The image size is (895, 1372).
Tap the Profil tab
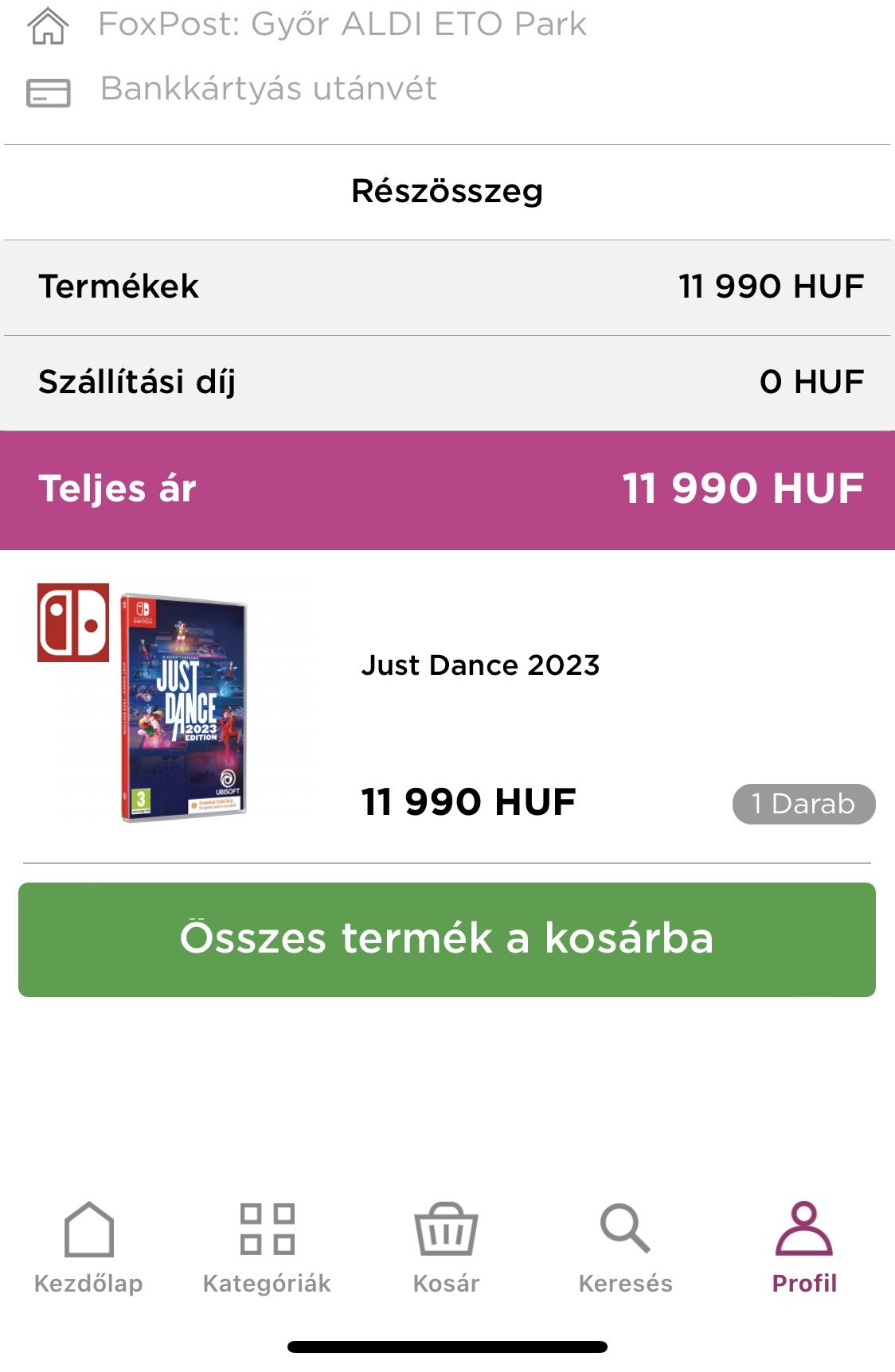pos(804,1247)
